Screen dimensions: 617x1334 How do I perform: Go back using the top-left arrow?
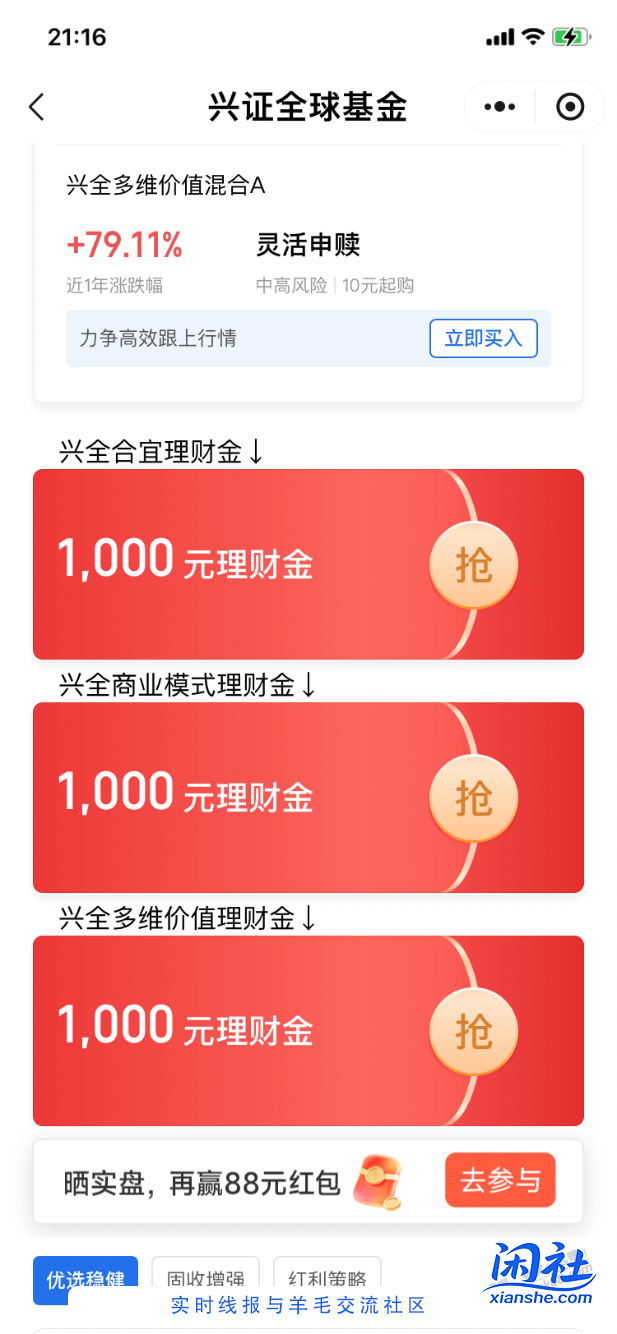pyautogui.click(x=37, y=107)
